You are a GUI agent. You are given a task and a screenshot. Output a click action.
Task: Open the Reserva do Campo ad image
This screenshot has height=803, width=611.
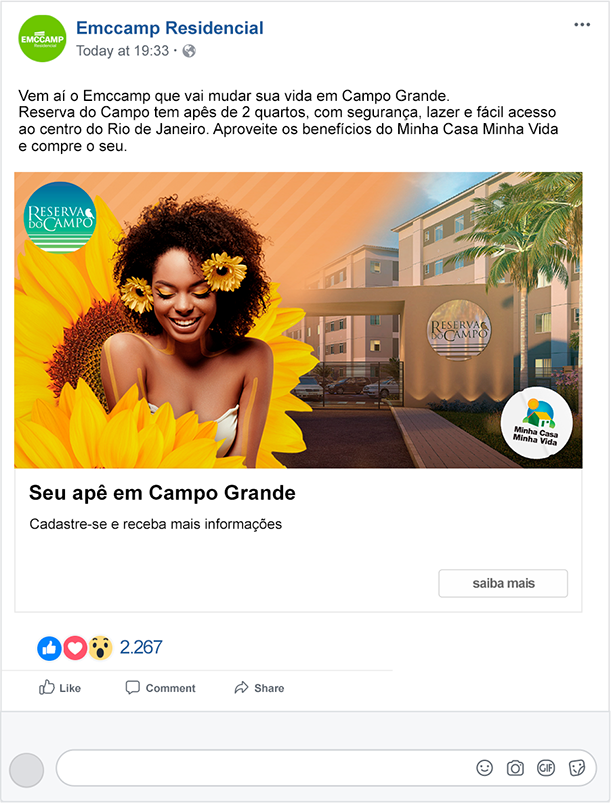click(x=298, y=320)
